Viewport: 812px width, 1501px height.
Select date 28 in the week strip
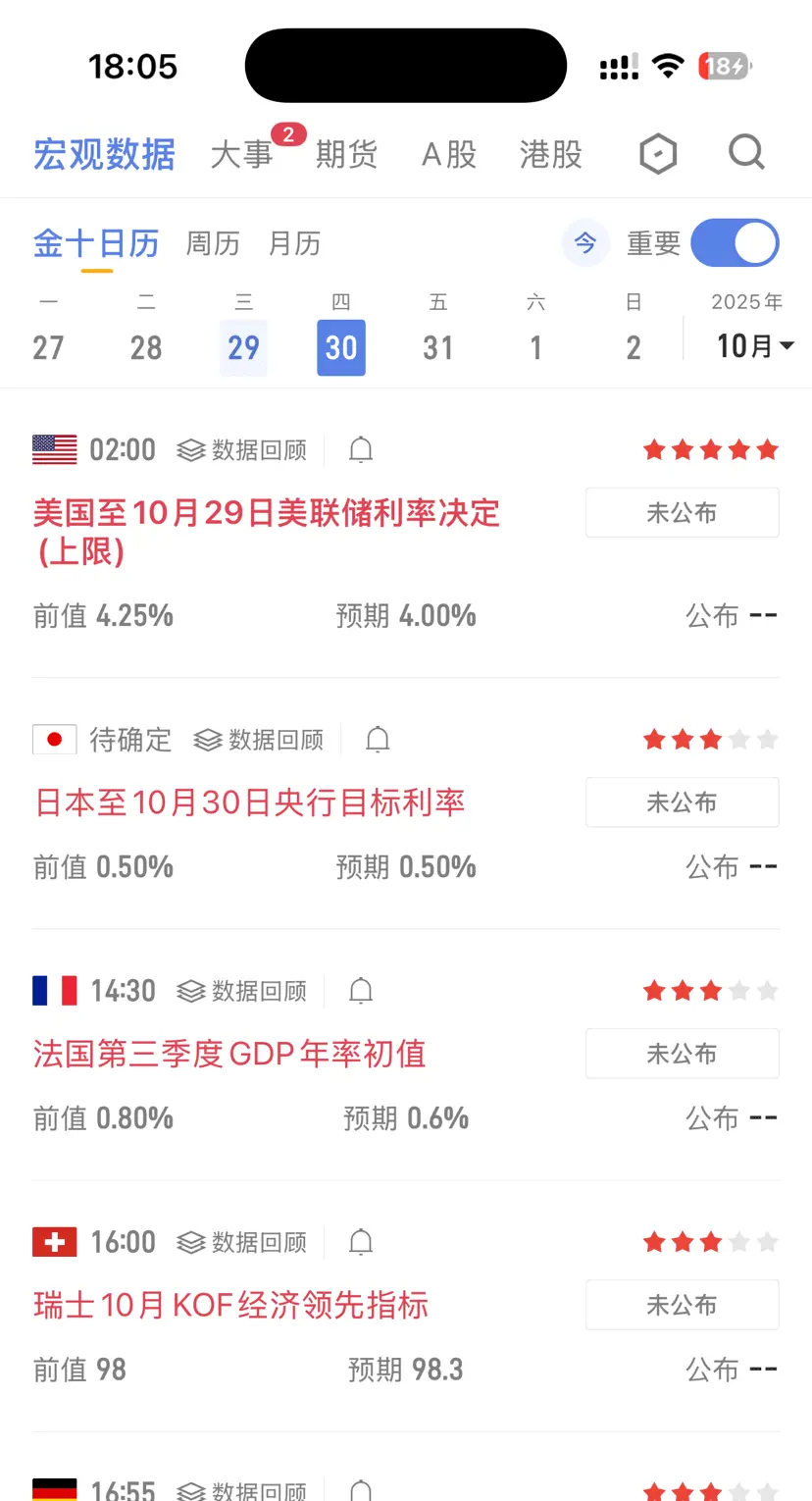(x=146, y=347)
